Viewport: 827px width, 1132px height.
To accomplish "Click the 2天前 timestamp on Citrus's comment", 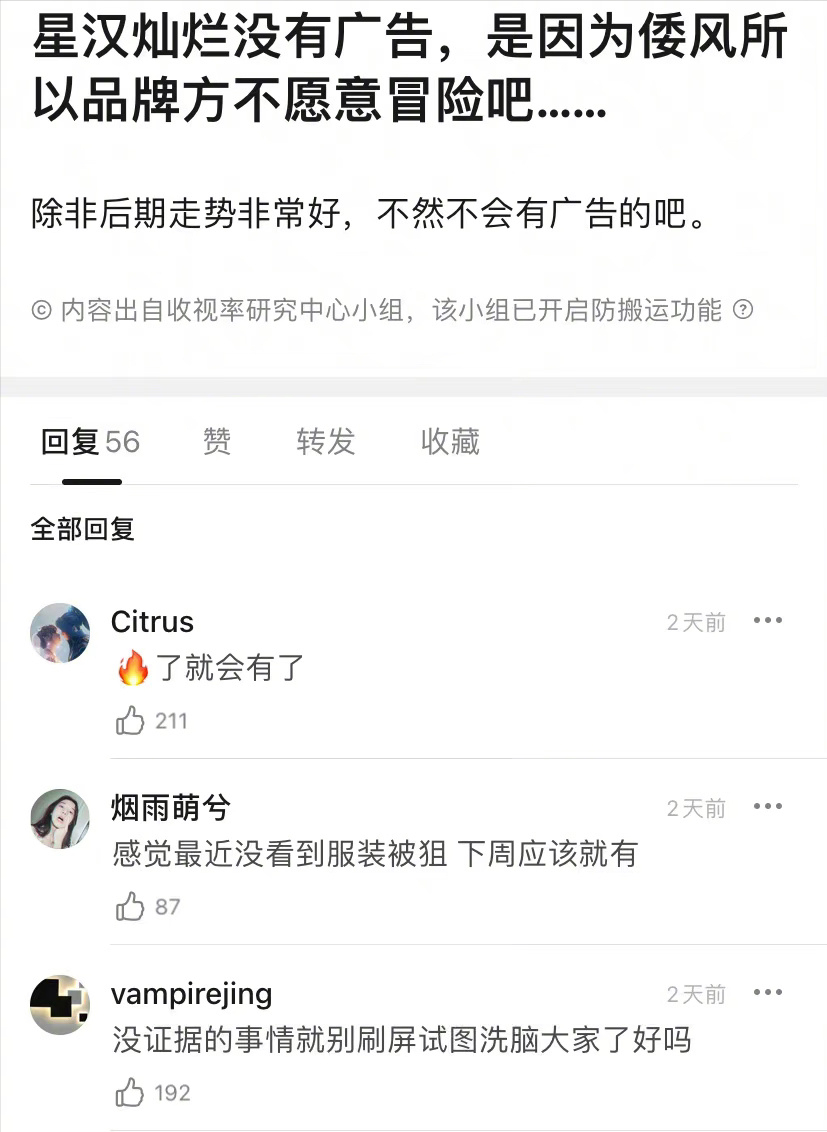I will pyautogui.click(x=695, y=621).
